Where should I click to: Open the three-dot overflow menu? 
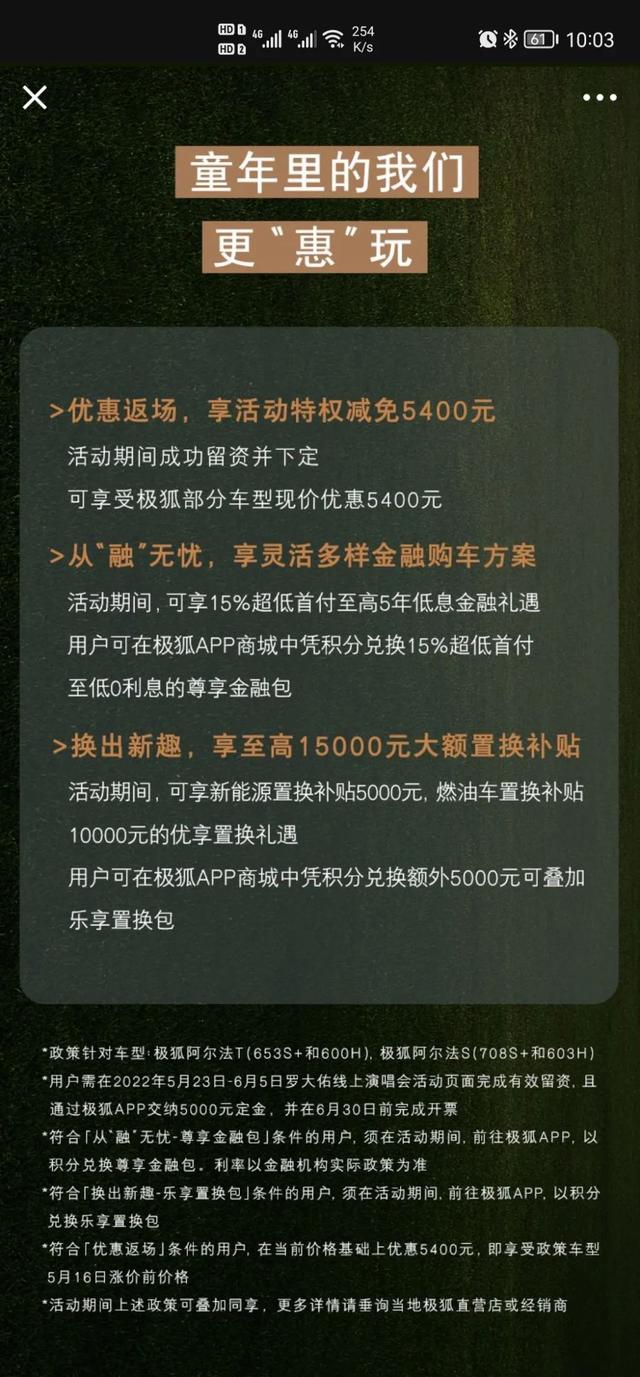pyautogui.click(x=599, y=98)
